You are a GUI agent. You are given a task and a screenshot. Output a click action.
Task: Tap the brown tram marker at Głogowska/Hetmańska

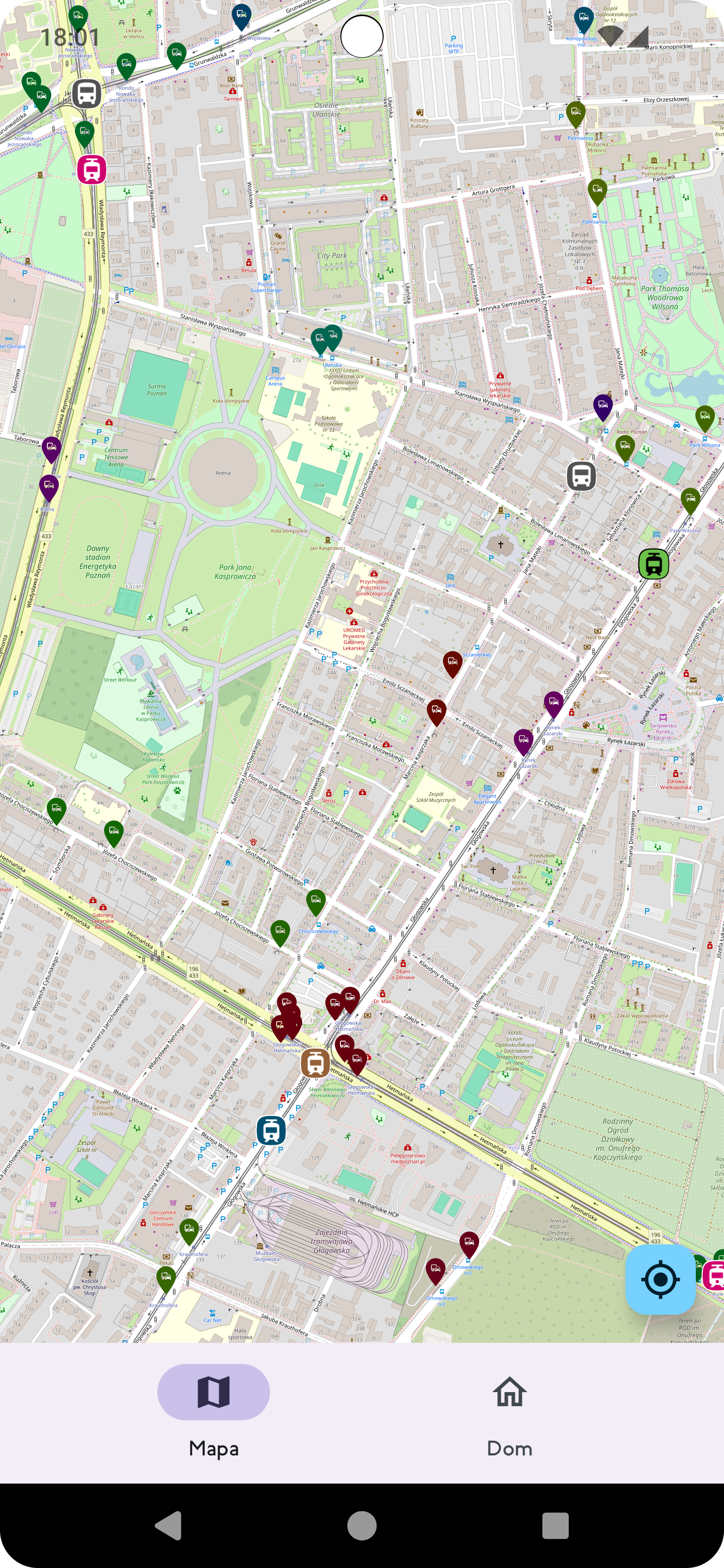315,1063
